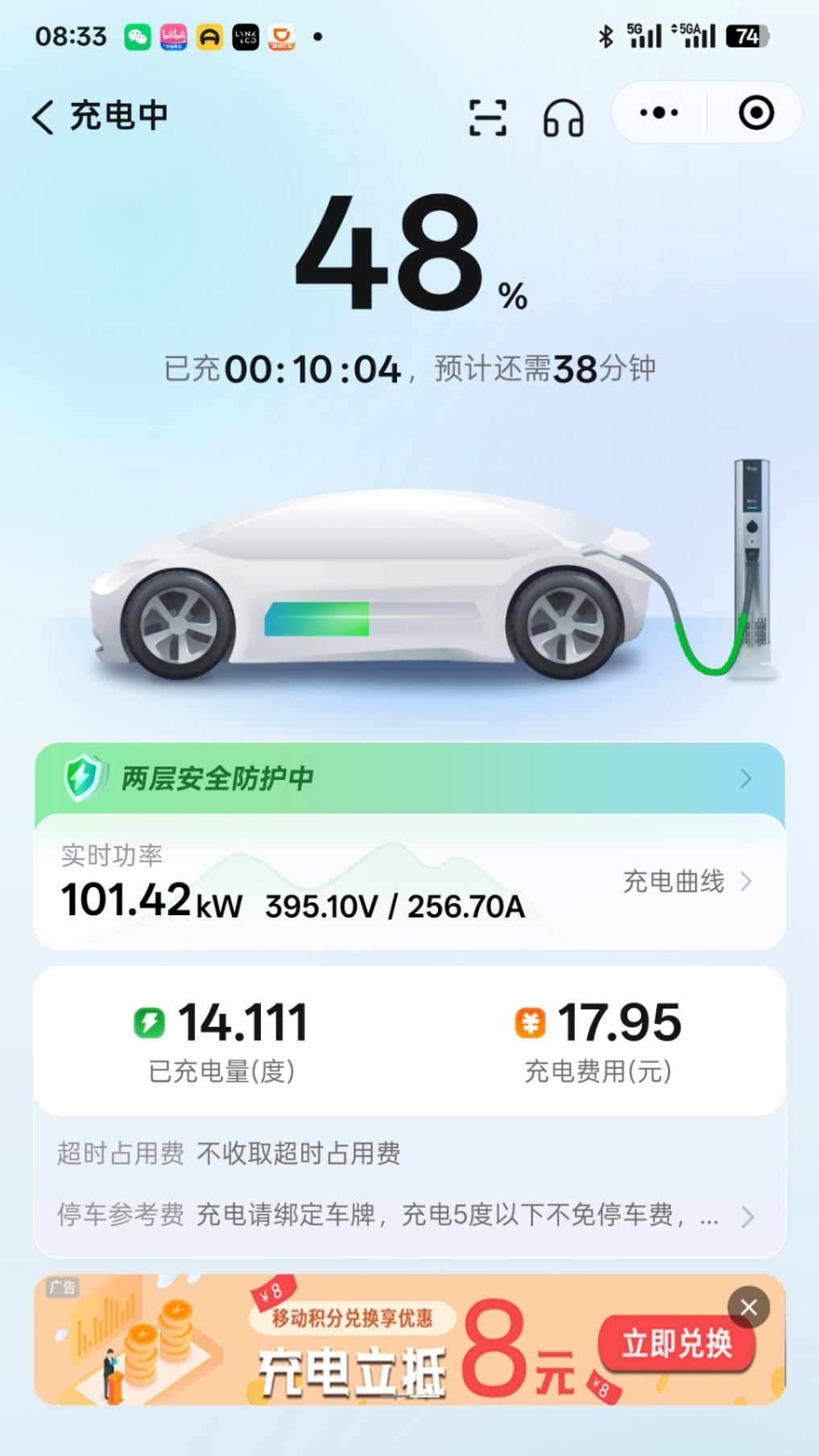Dismiss the 充电立抵8元 ad banner
This screenshot has height=1456, width=819.
coord(748,1308)
